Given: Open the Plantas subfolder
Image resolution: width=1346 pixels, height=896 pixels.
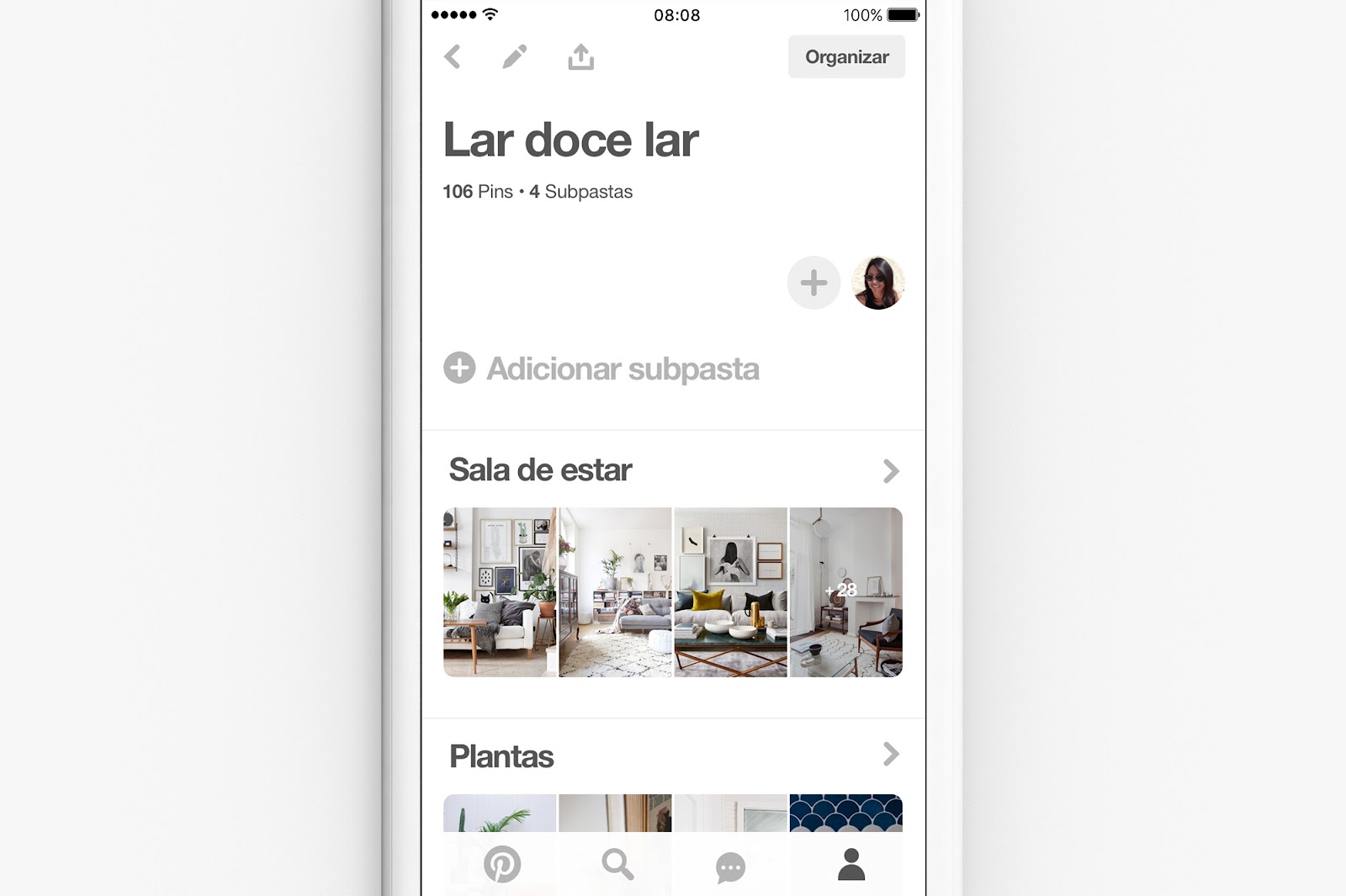Looking at the screenshot, I should [673, 756].
